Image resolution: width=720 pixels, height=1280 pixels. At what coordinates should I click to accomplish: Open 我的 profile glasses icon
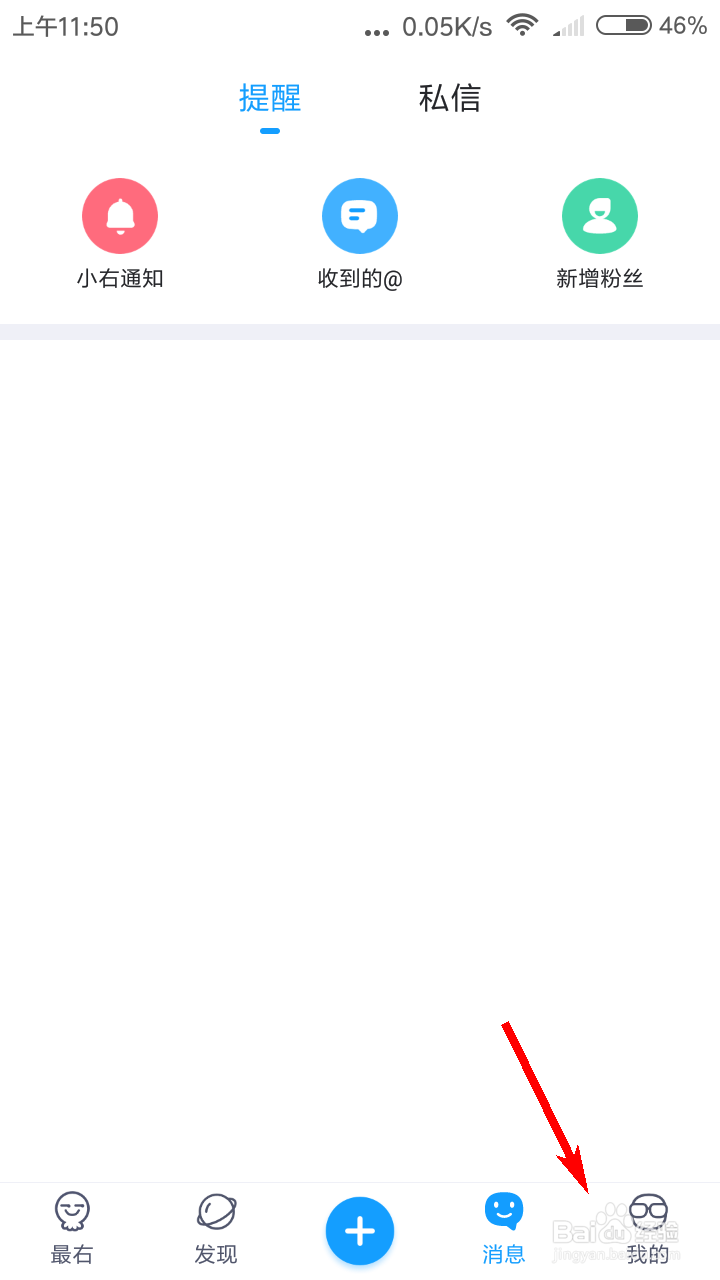(650, 1211)
